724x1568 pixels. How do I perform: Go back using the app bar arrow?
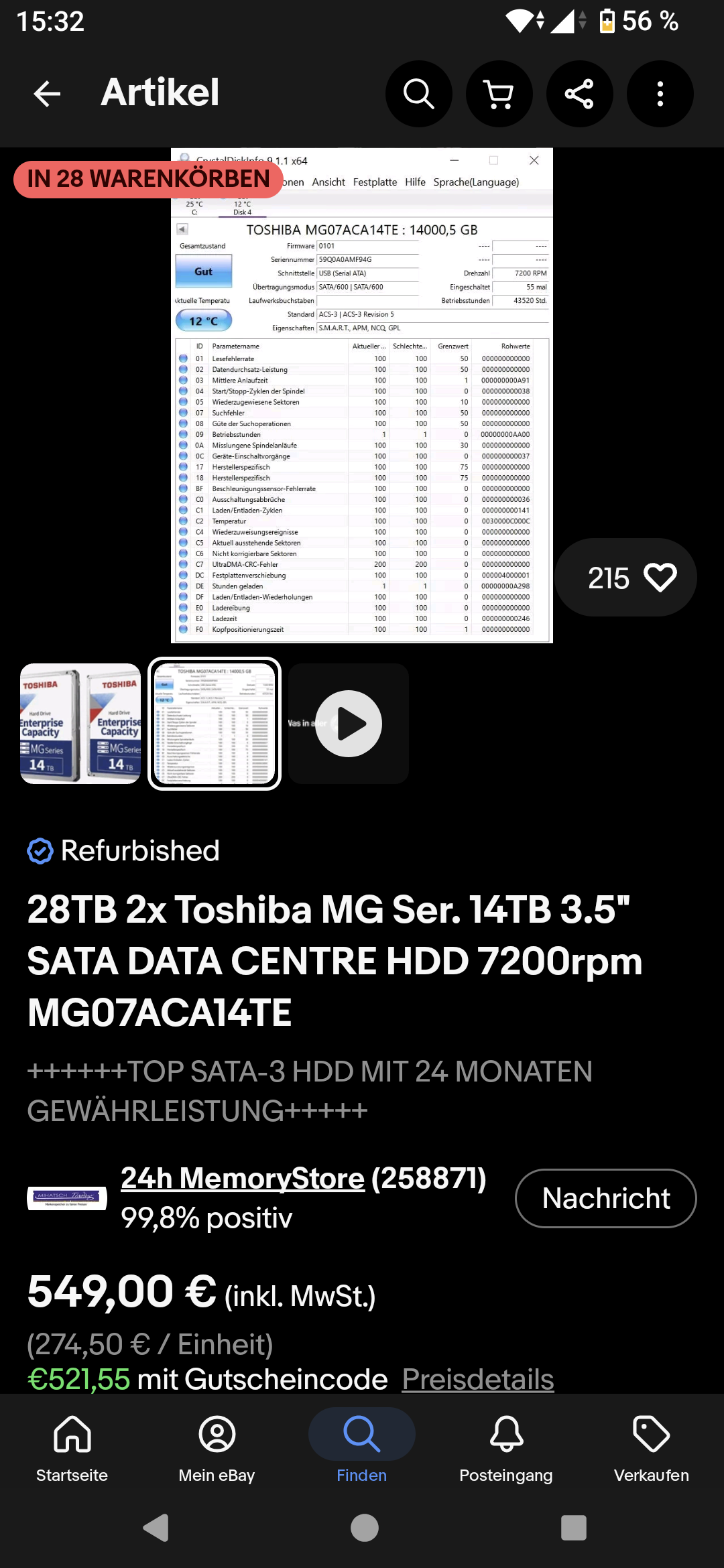point(47,94)
